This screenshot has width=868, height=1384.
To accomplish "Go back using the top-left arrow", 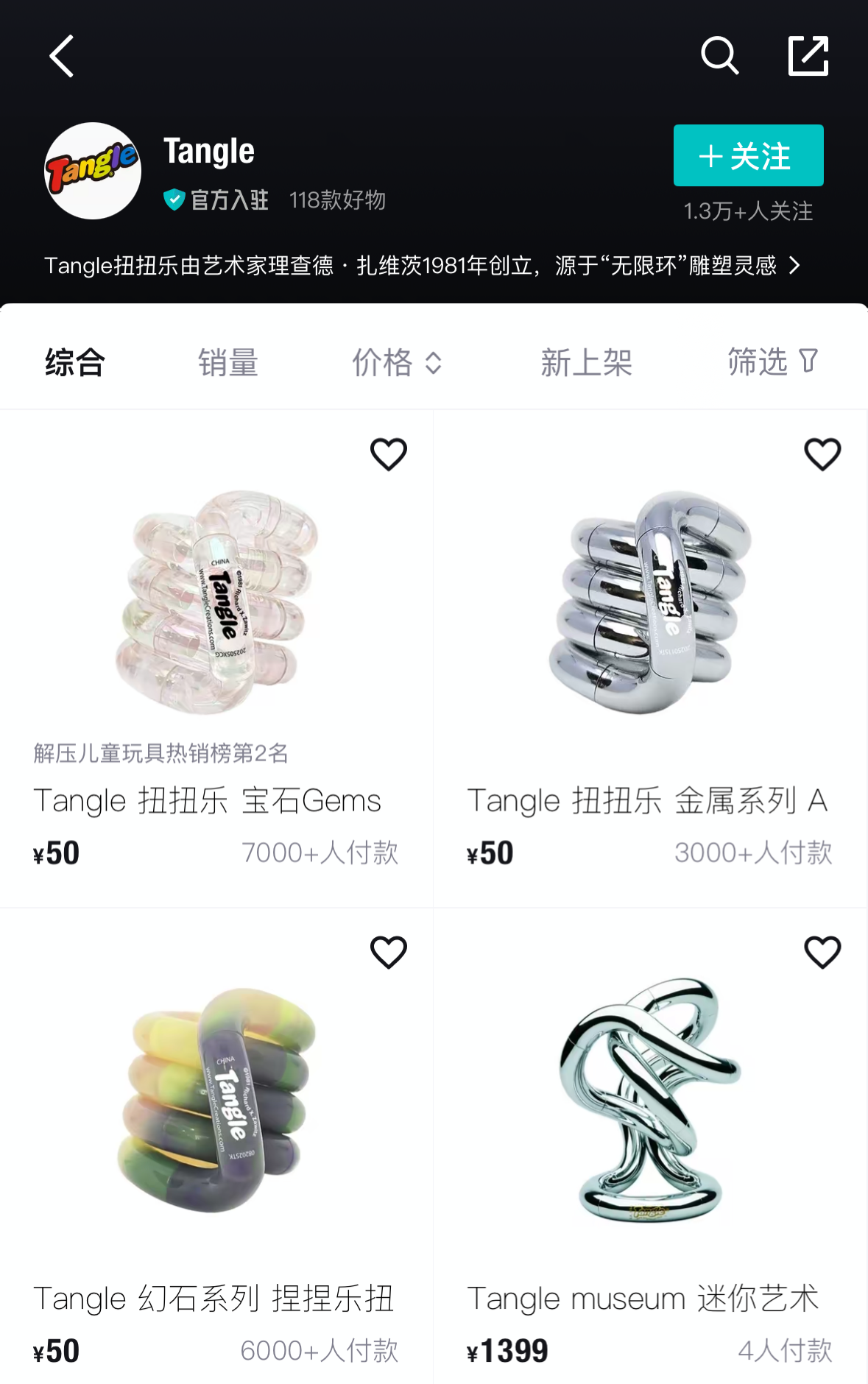I will pyautogui.click(x=62, y=56).
